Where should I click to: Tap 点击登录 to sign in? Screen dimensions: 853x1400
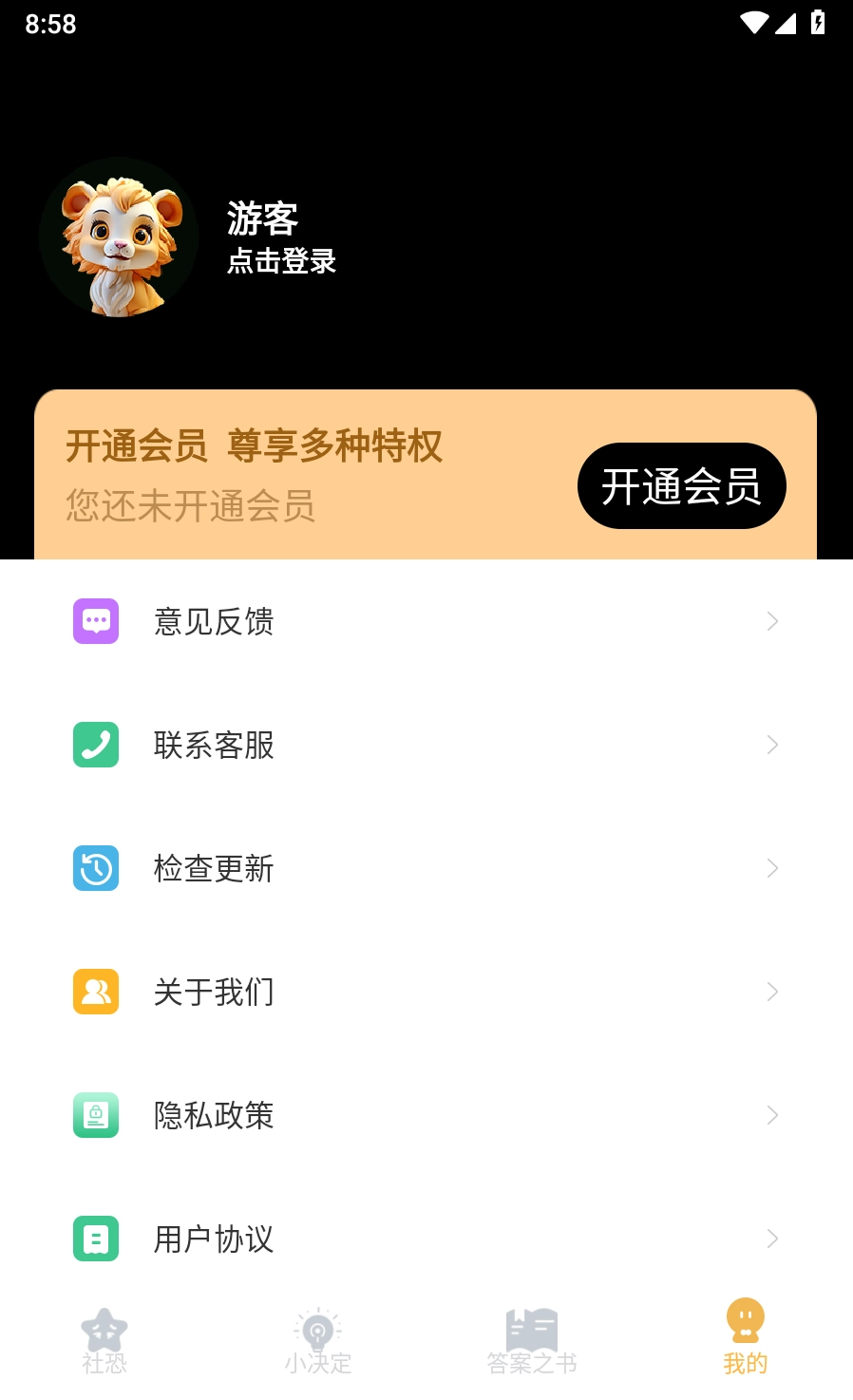[x=281, y=261]
